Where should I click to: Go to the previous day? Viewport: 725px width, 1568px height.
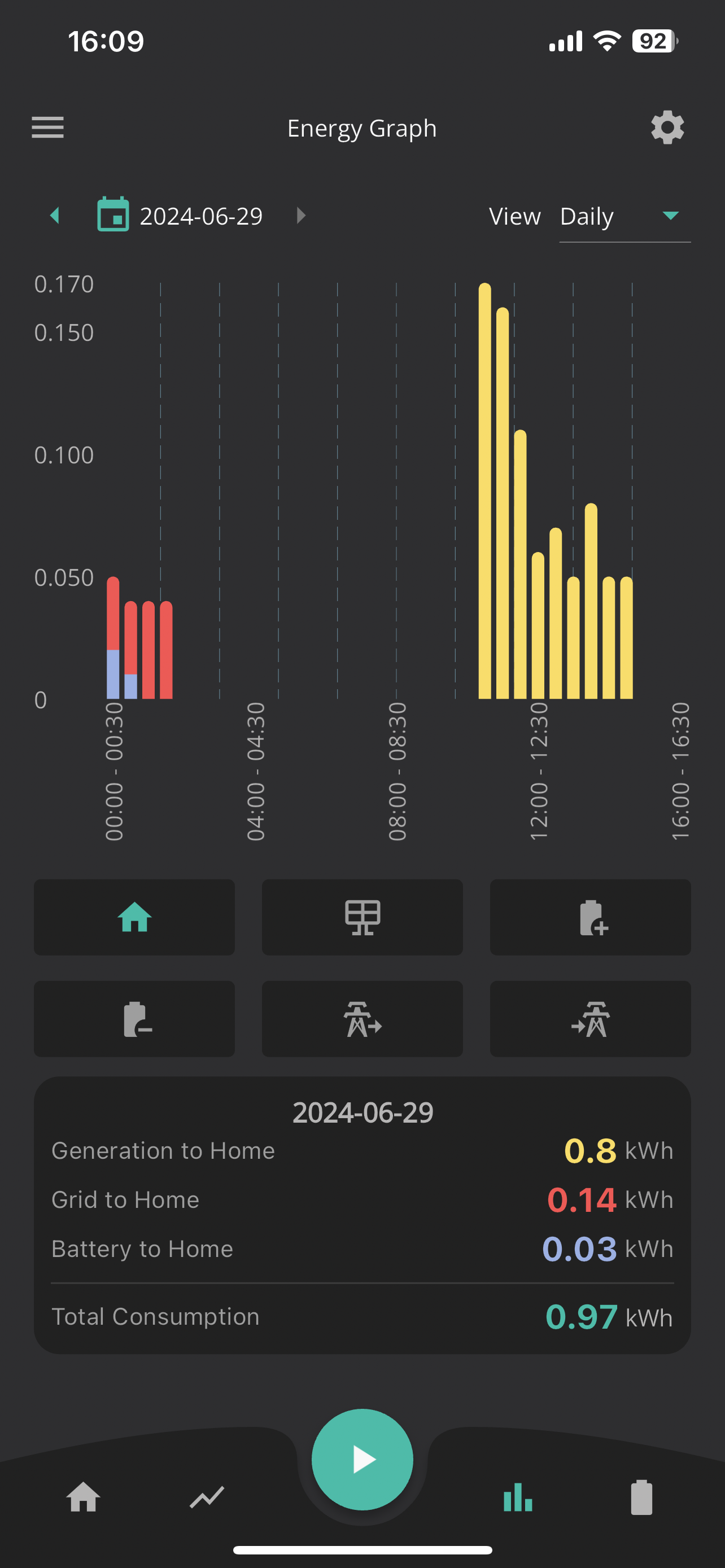(x=55, y=216)
